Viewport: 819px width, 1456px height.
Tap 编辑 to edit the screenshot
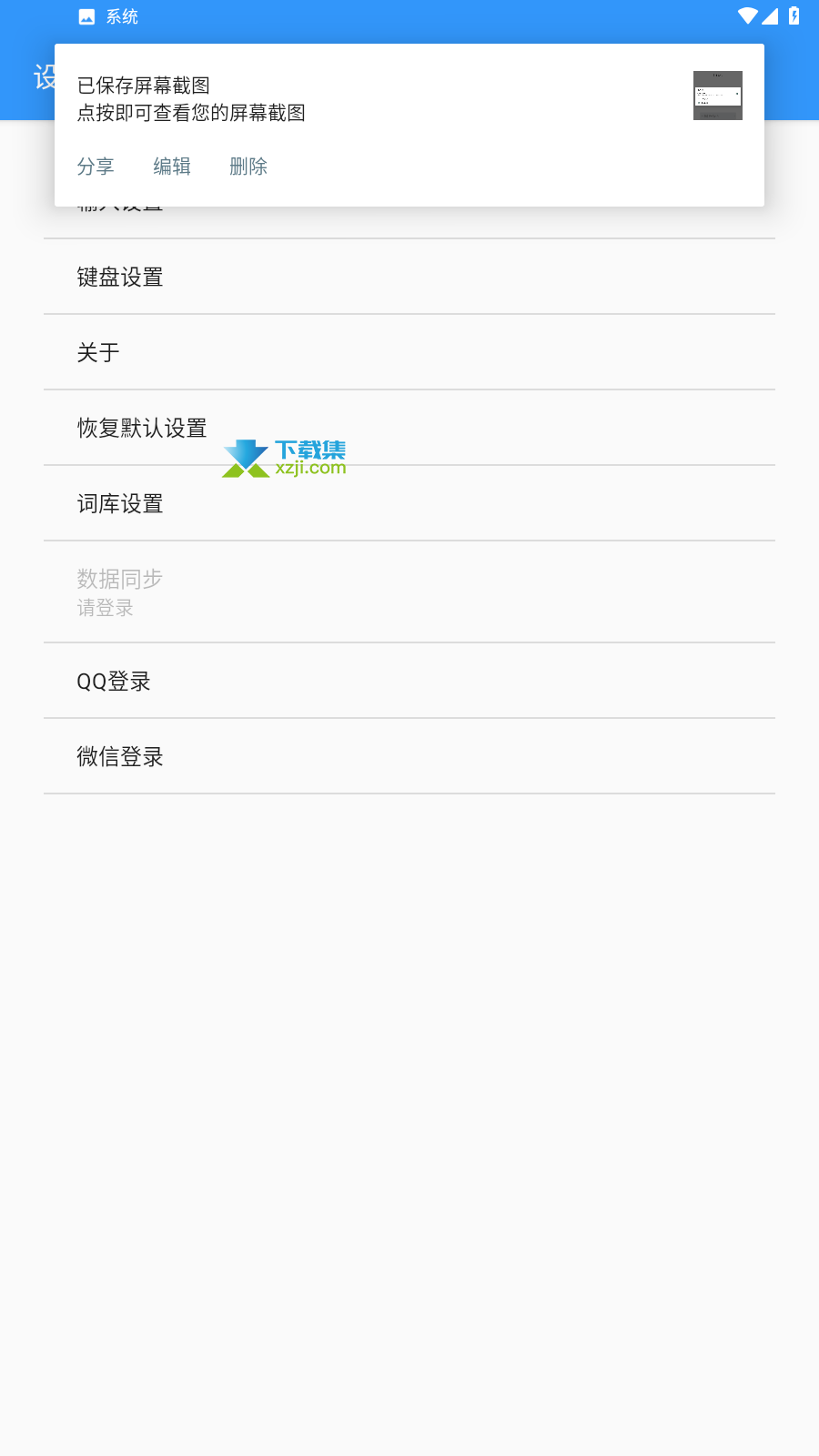click(x=172, y=167)
